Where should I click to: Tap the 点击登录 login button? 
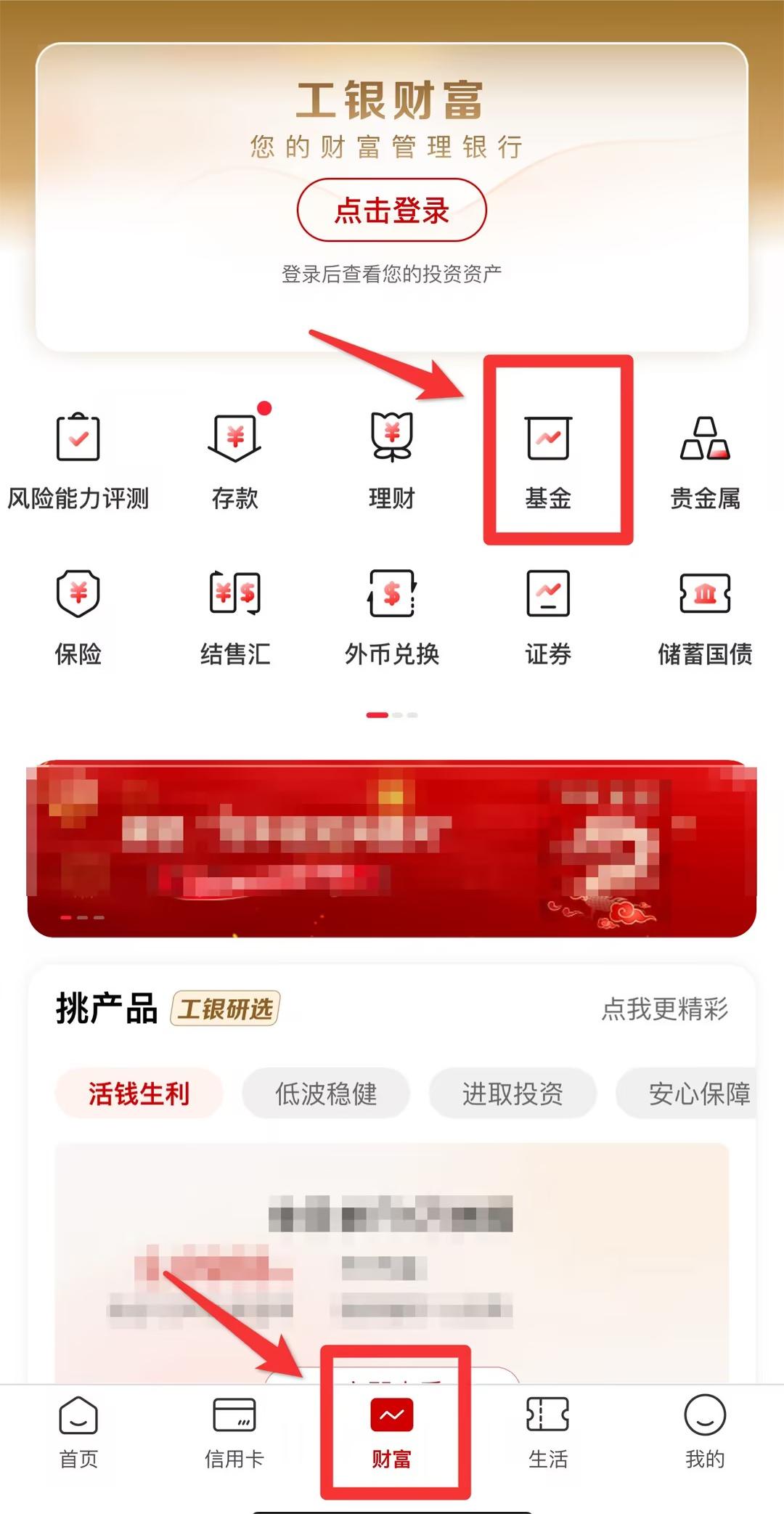pyautogui.click(x=391, y=210)
